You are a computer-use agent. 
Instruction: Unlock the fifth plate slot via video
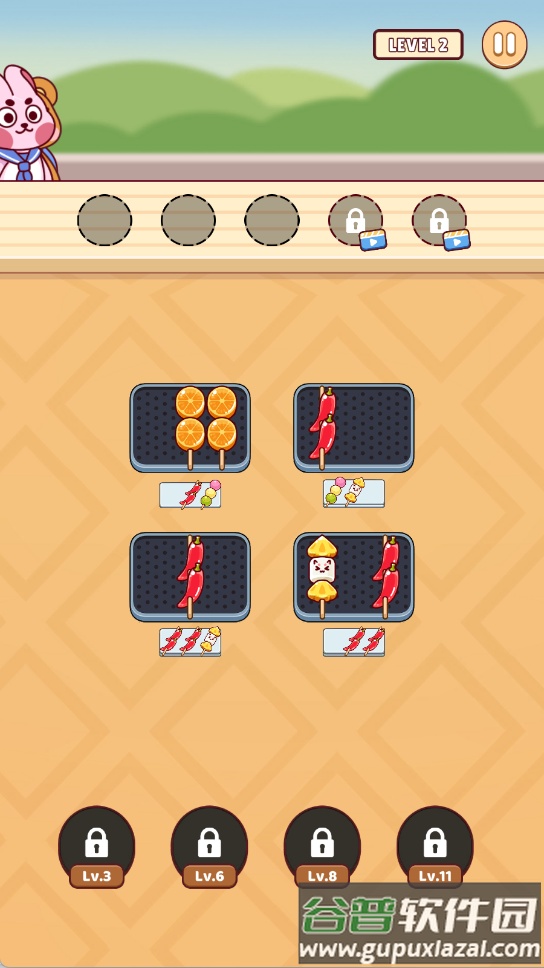440,221
